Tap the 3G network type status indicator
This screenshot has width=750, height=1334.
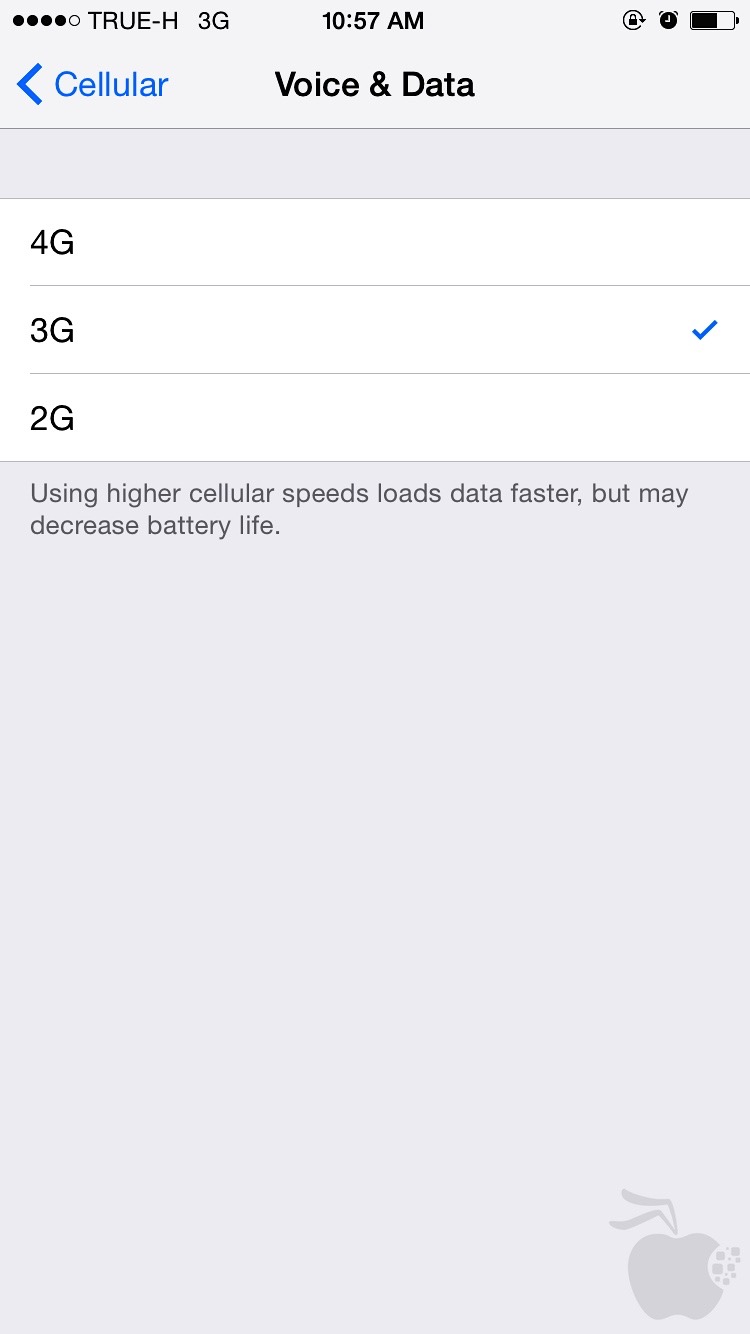[x=213, y=19]
